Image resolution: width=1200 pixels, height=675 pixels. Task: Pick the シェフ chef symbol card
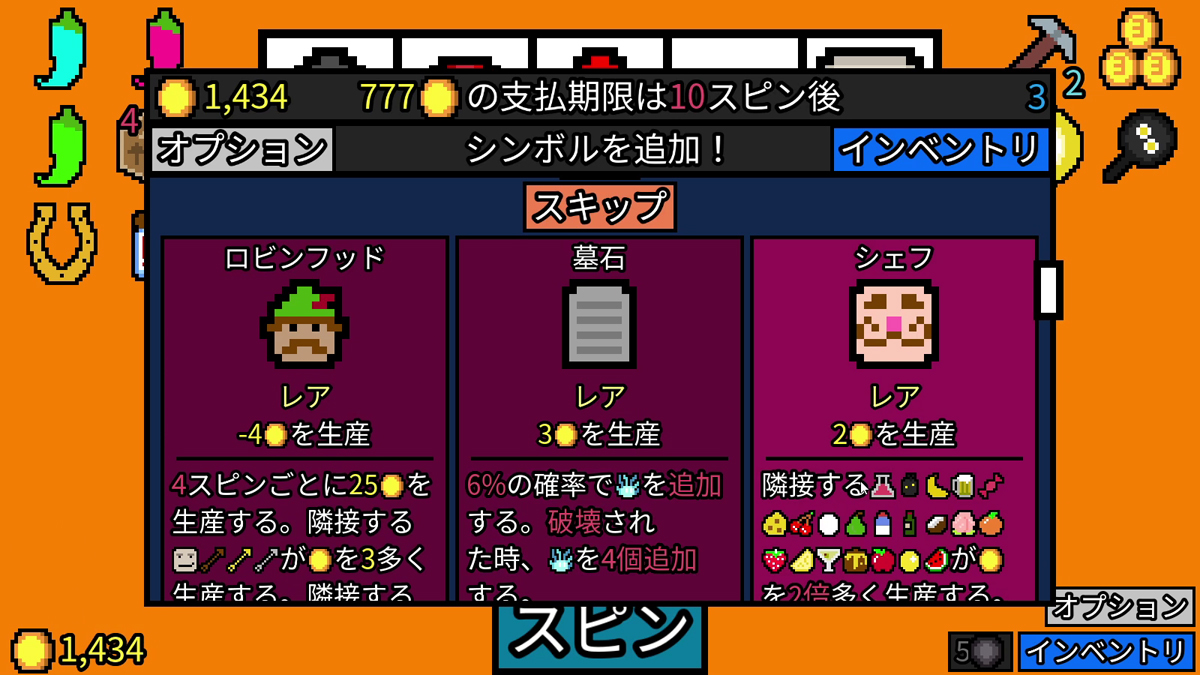pyautogui.click(x=895, y=419)
